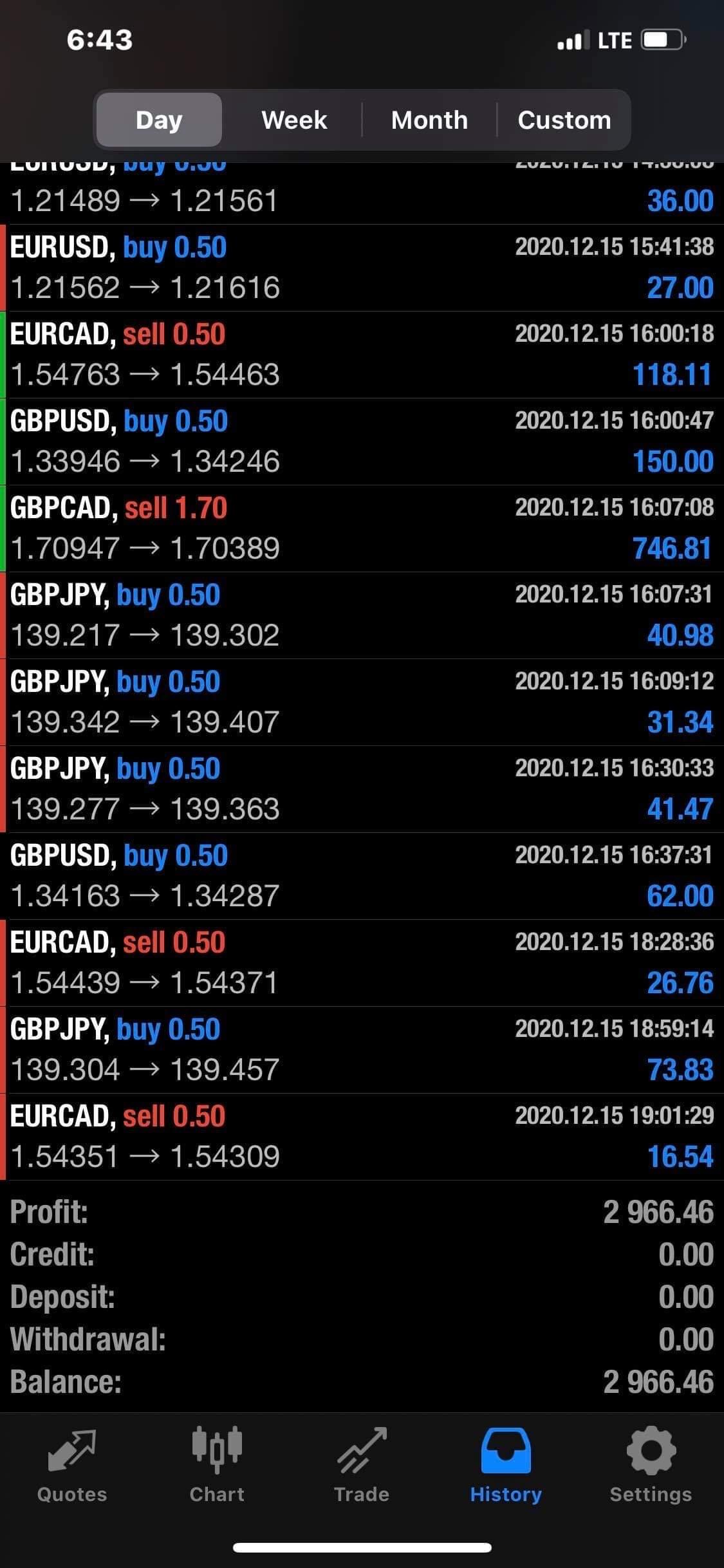Expand the EURUSD buy trade at 15:41:38

[362, 268]
